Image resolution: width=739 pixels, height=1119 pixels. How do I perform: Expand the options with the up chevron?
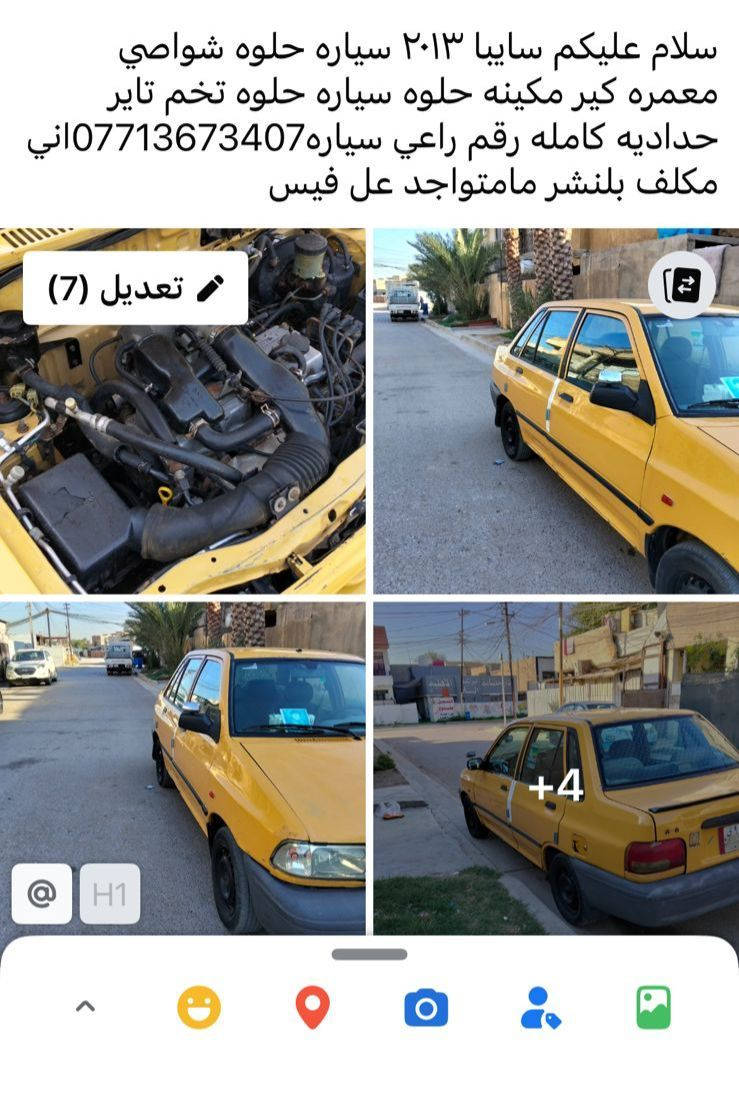click(x=86, y=1007)
